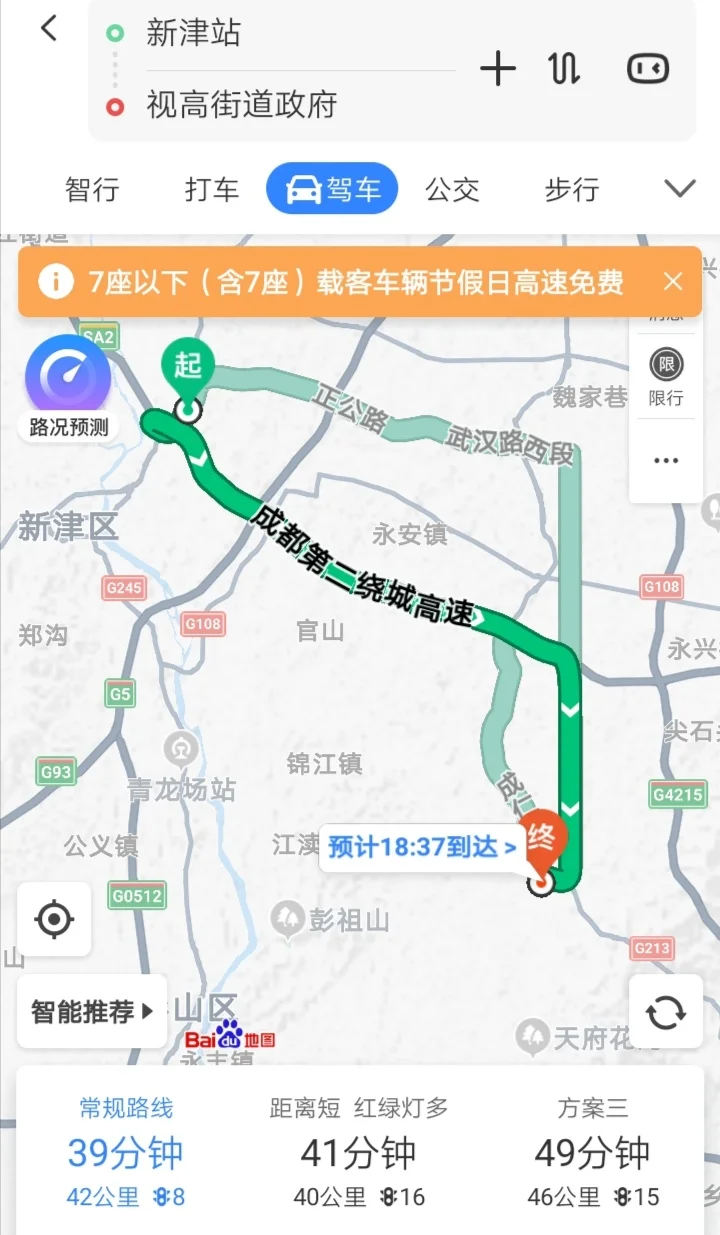Swap start and destination with the exchange icon

click(x=563, y=68)
